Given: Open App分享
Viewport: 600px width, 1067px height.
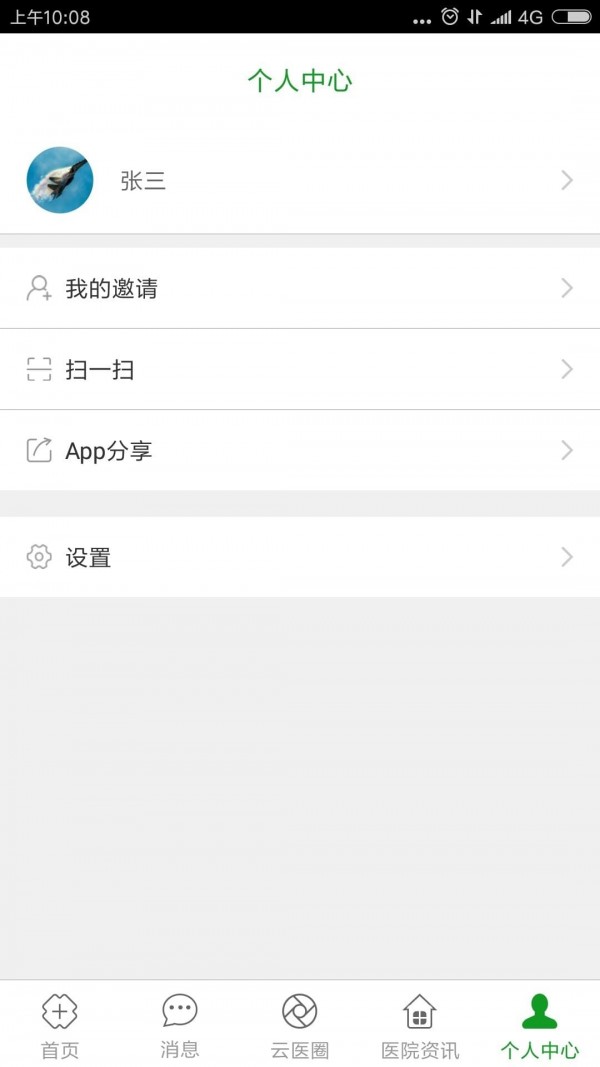Looking at the screenshot, I should point(300,450).
